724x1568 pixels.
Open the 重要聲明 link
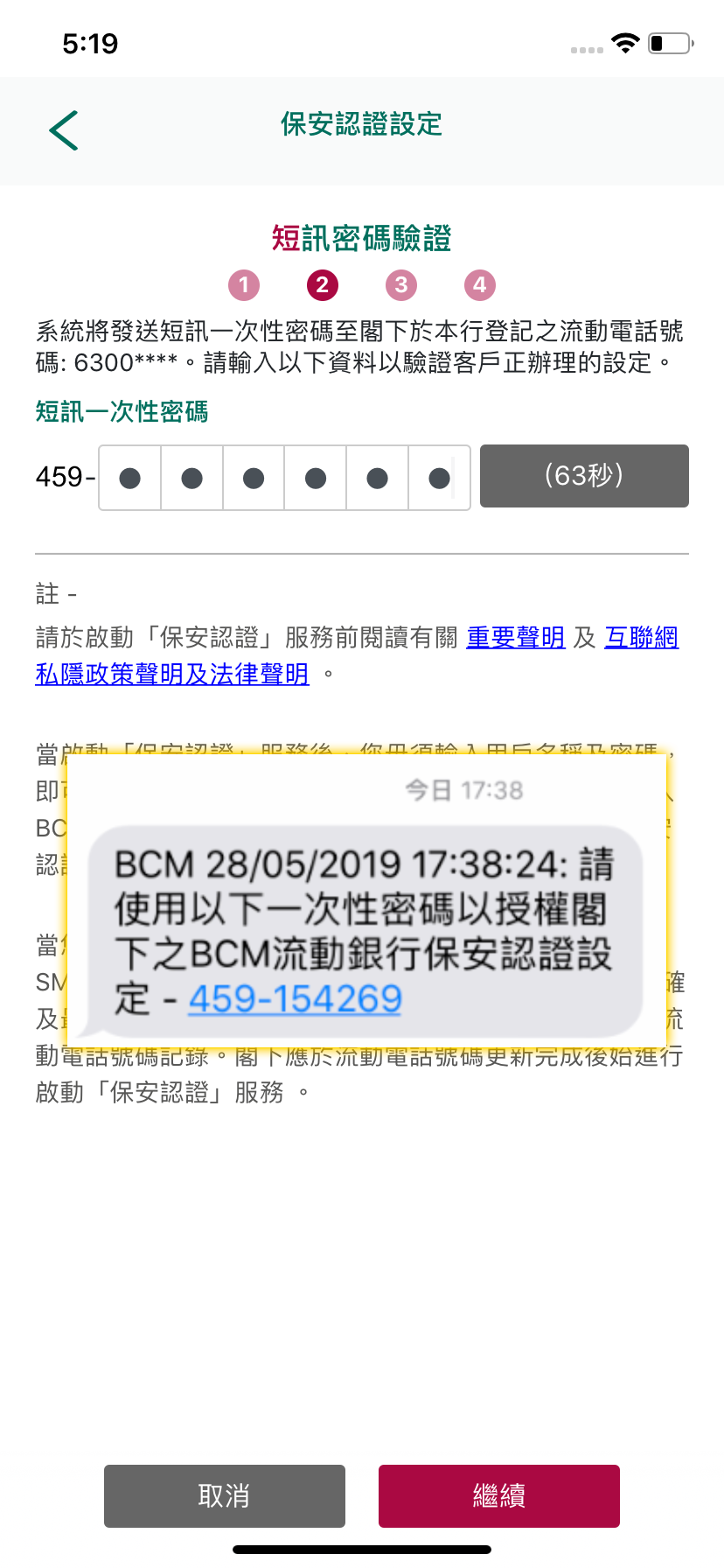tap(515, 638)
